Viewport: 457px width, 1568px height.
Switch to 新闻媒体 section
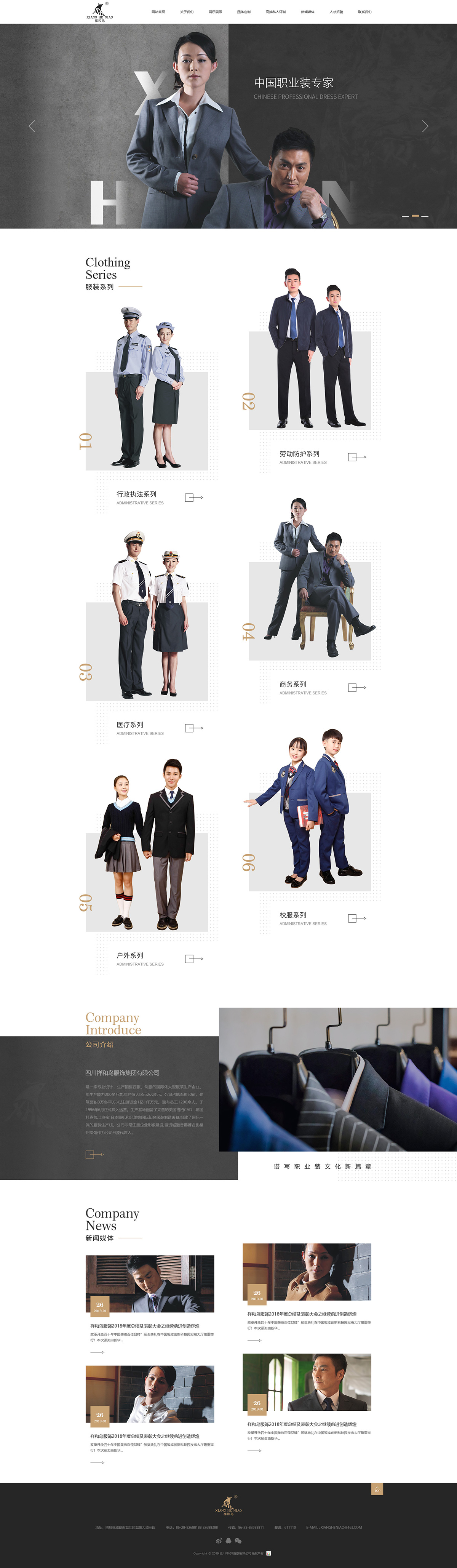click(308, 11)
